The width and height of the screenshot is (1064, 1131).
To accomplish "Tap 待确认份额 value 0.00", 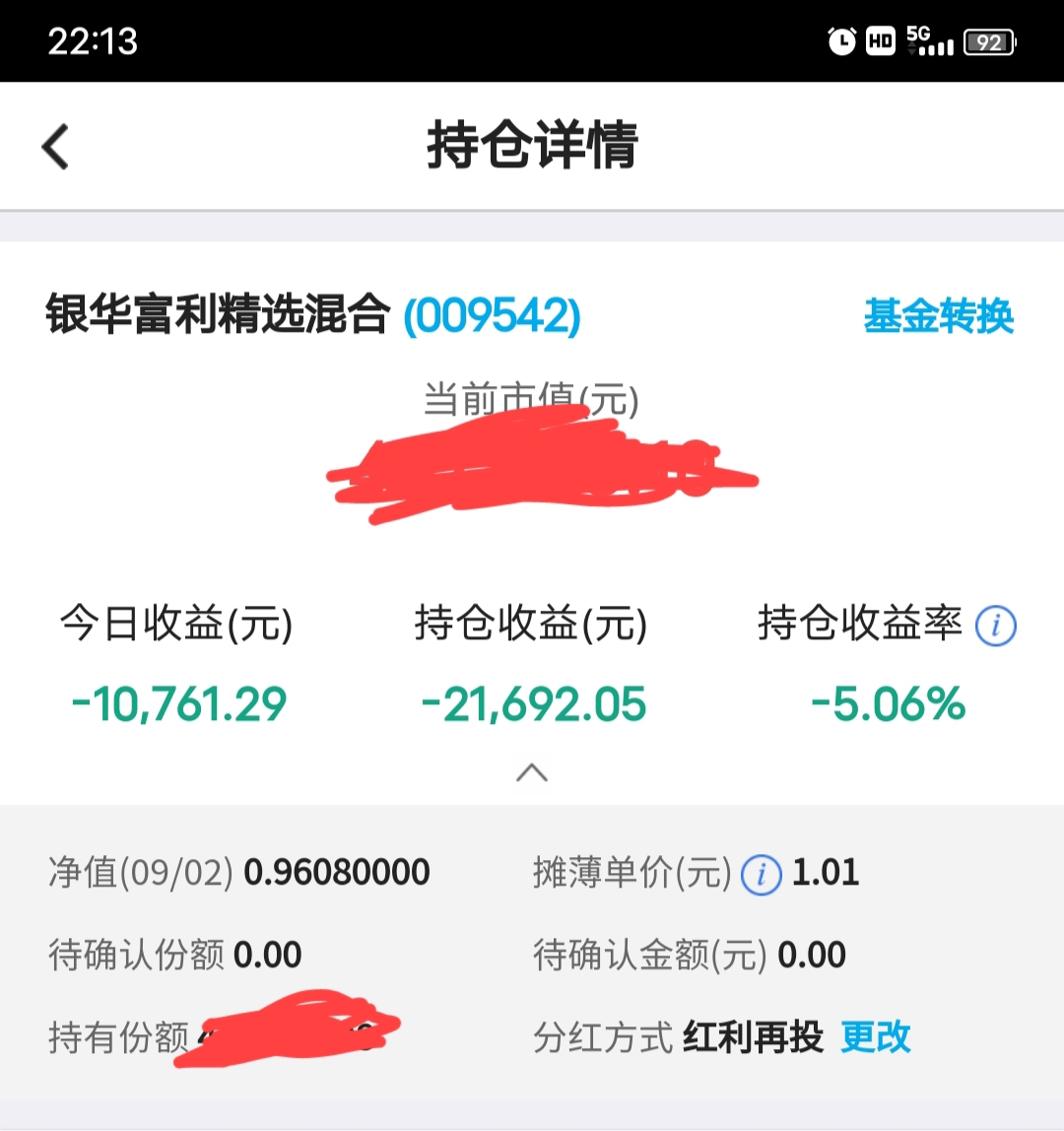I will point(267,954).
